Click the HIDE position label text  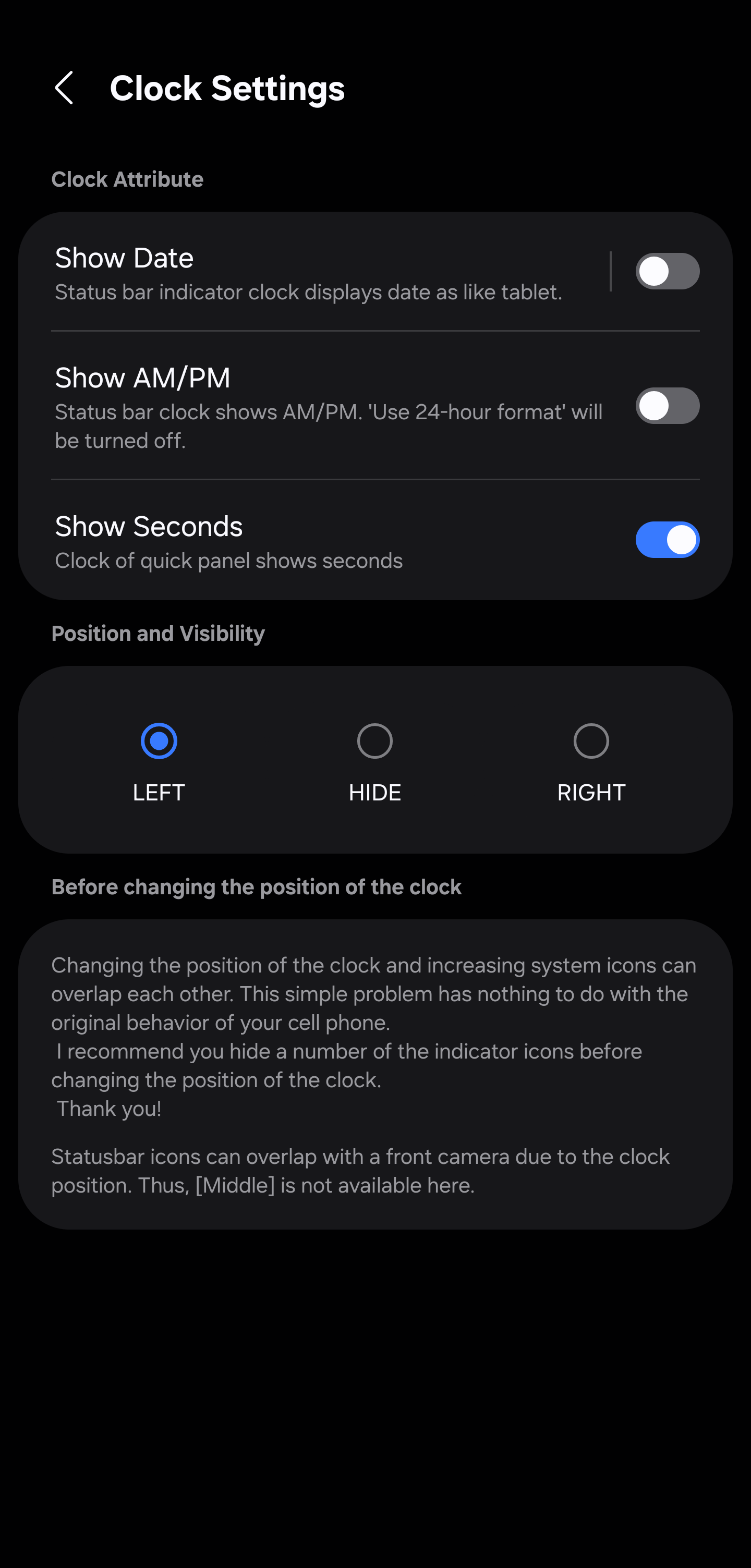(375, 792)
